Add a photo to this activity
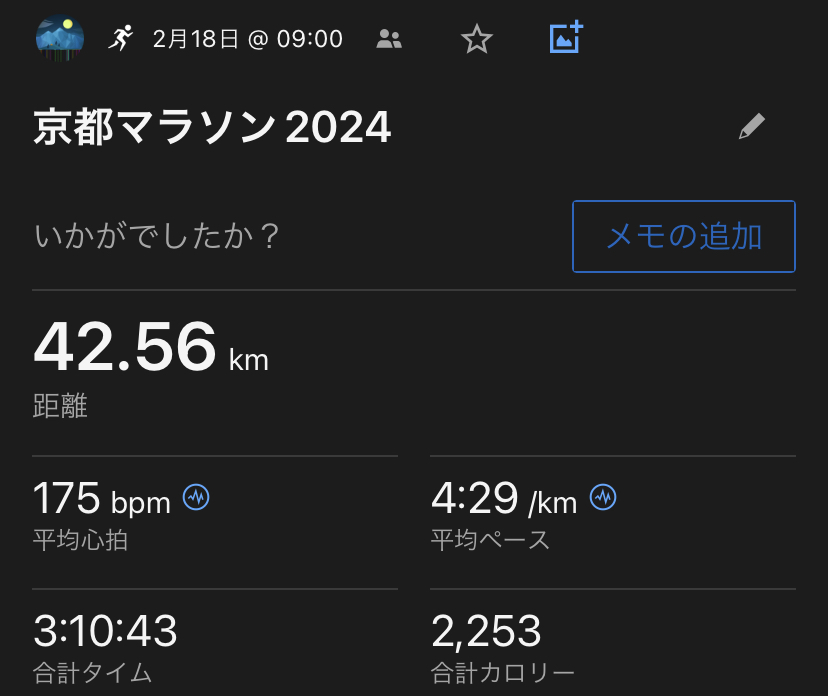828x696 pixels. click(x=566, y=38)
